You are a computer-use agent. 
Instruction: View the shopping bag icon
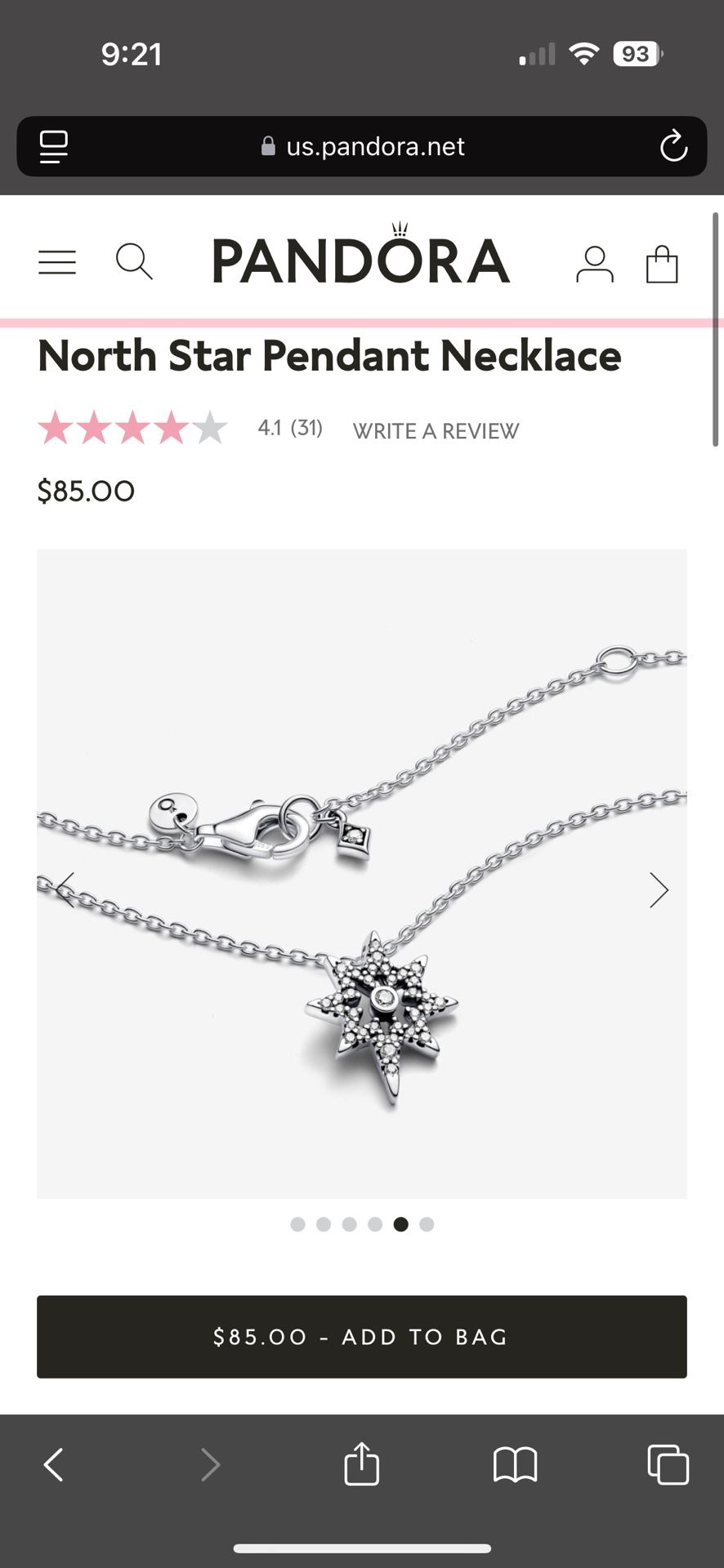click(662, 263)
